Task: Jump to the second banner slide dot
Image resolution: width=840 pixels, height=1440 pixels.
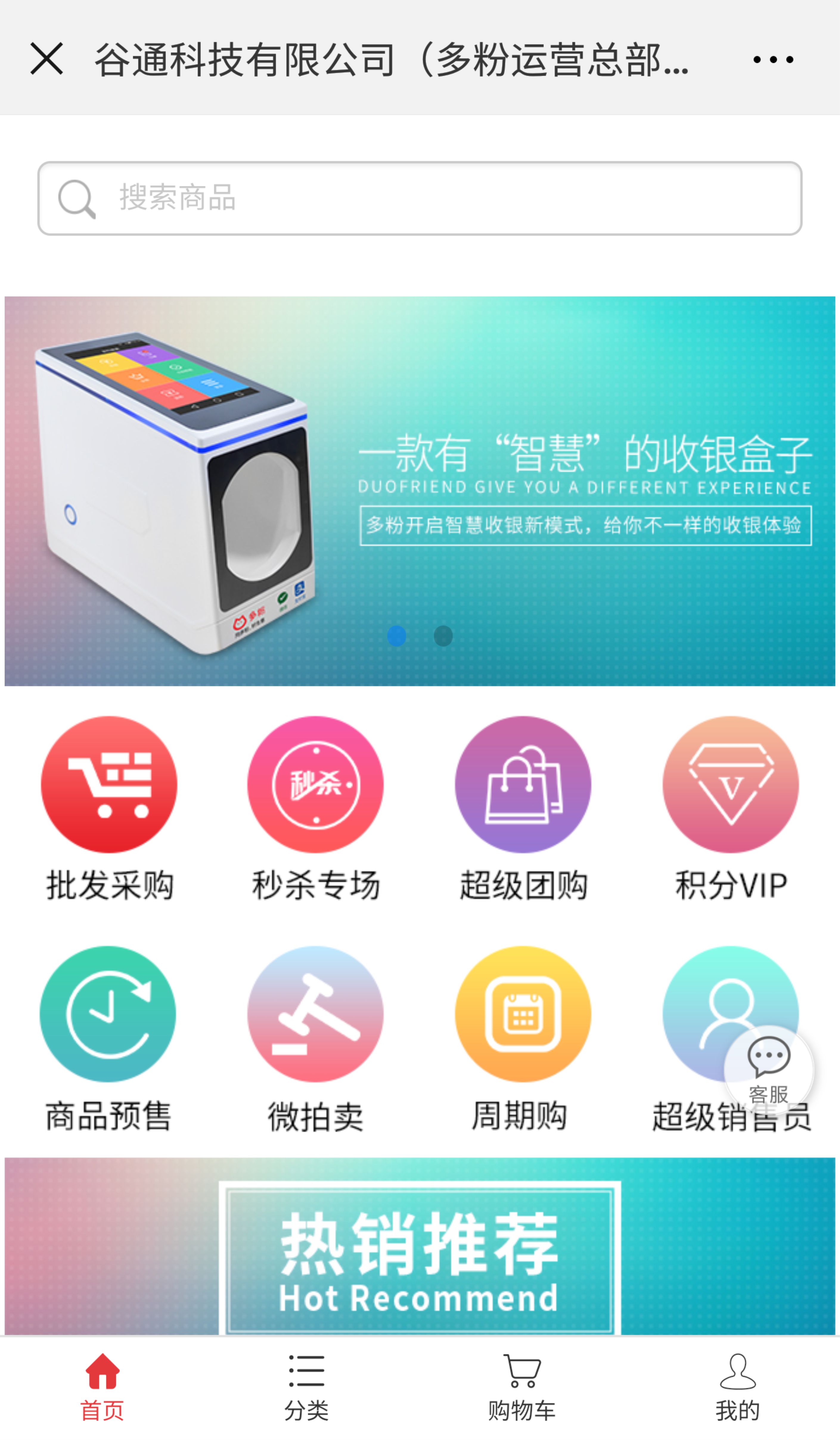Action: (443, 636)
